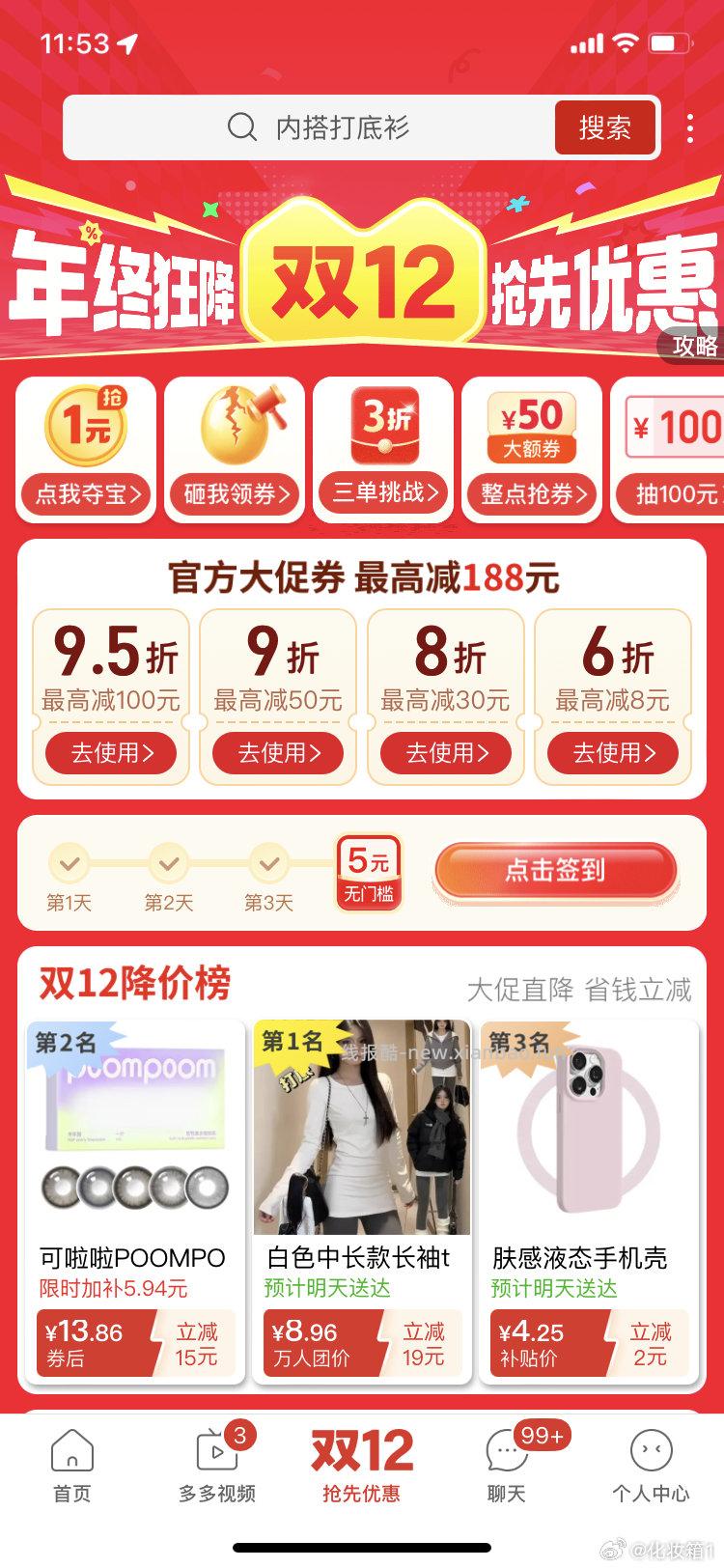Click the 聊天 chat bubble icon
Viewport: 724px width, 1568px height.
tap(506, 1450)
